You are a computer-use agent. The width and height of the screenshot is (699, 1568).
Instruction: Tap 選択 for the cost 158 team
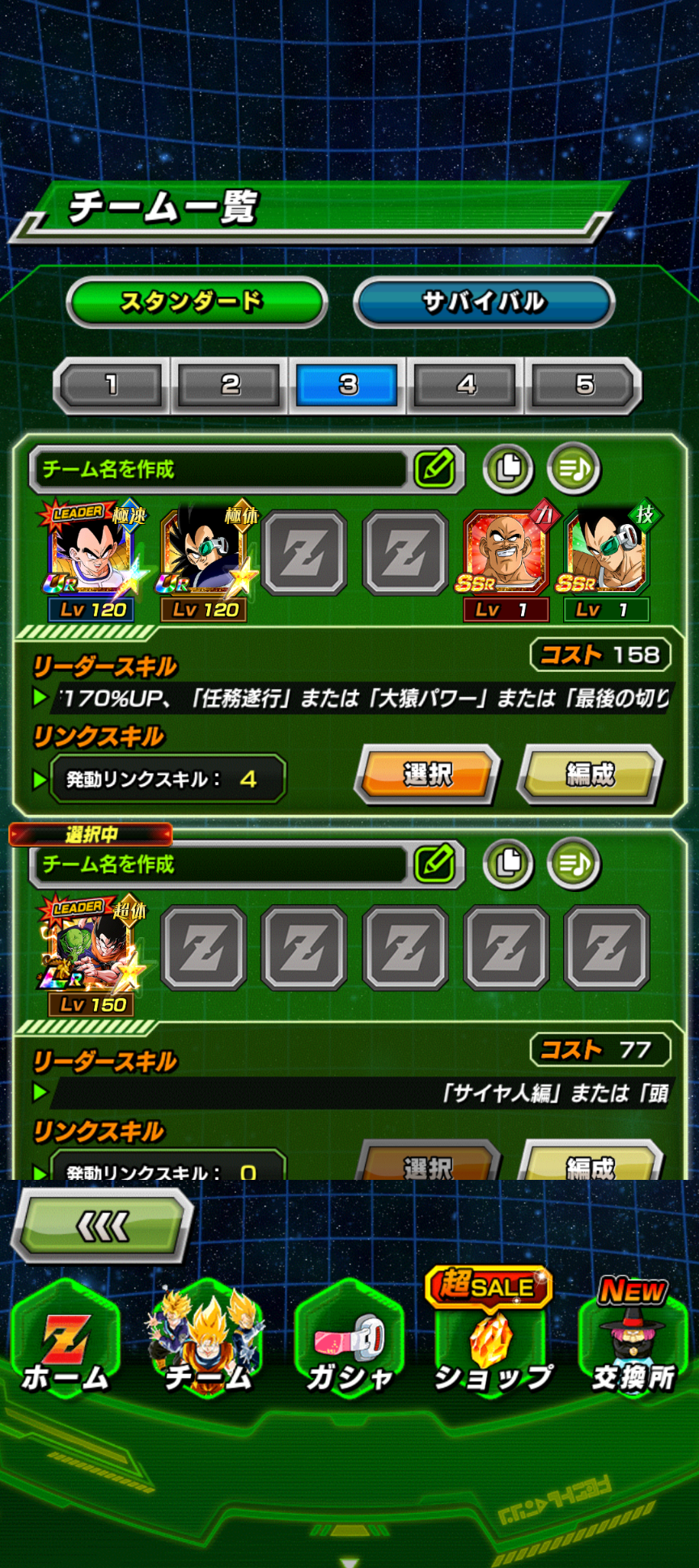(426, 775)
